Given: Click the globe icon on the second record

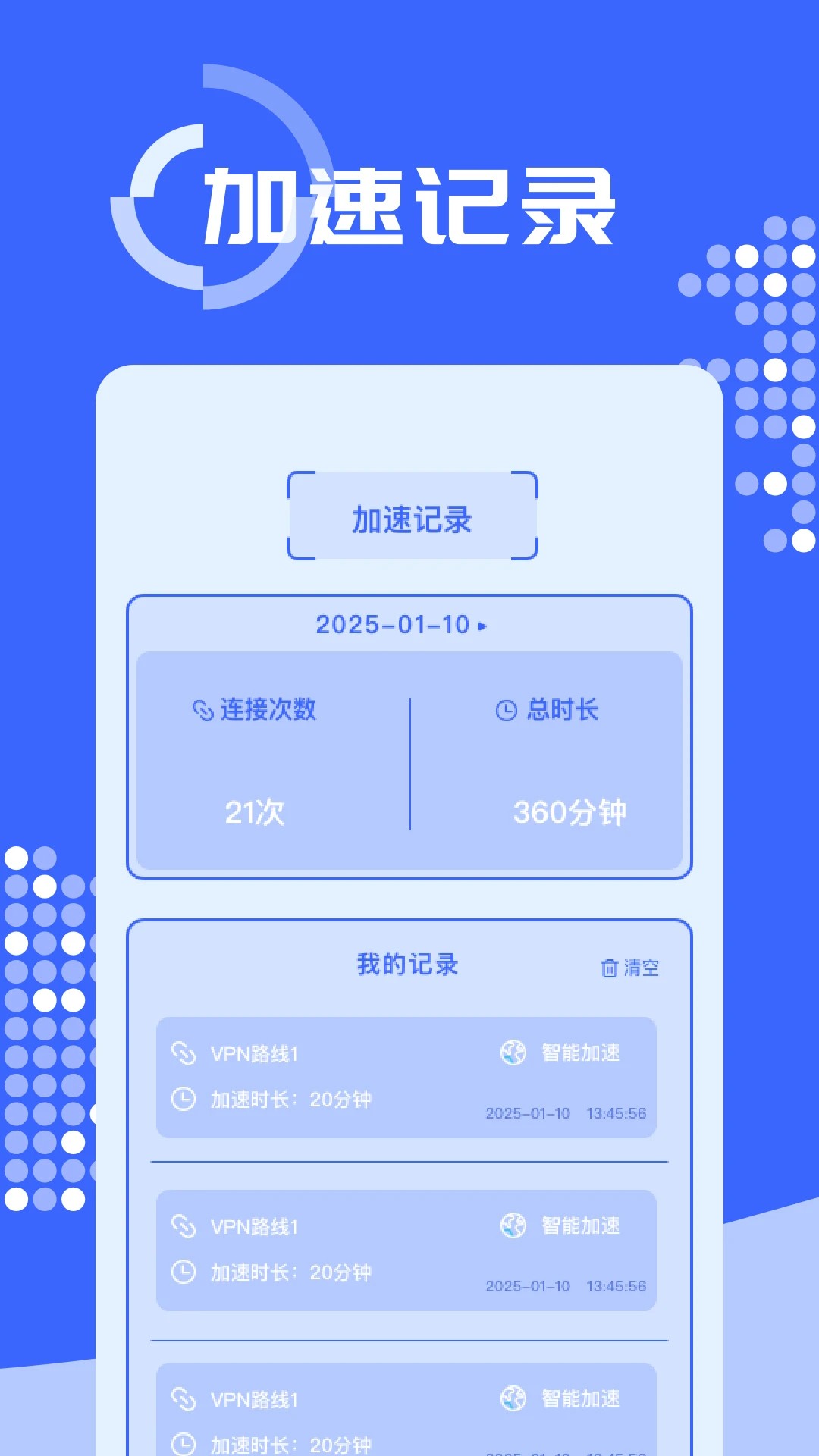Looking at the screenshot, I should [x=515, y=1225].
